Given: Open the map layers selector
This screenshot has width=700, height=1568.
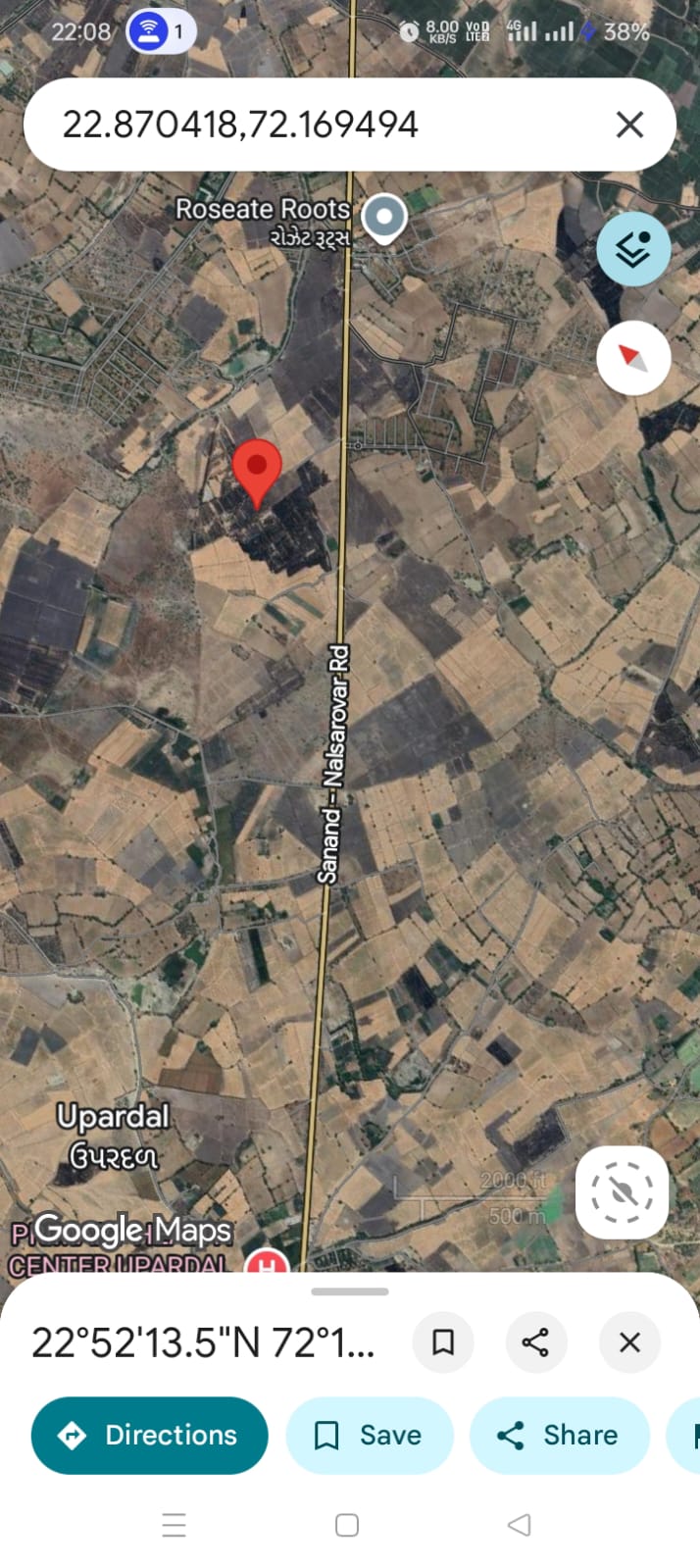Looking at the screenshot, I should [633, 249].
